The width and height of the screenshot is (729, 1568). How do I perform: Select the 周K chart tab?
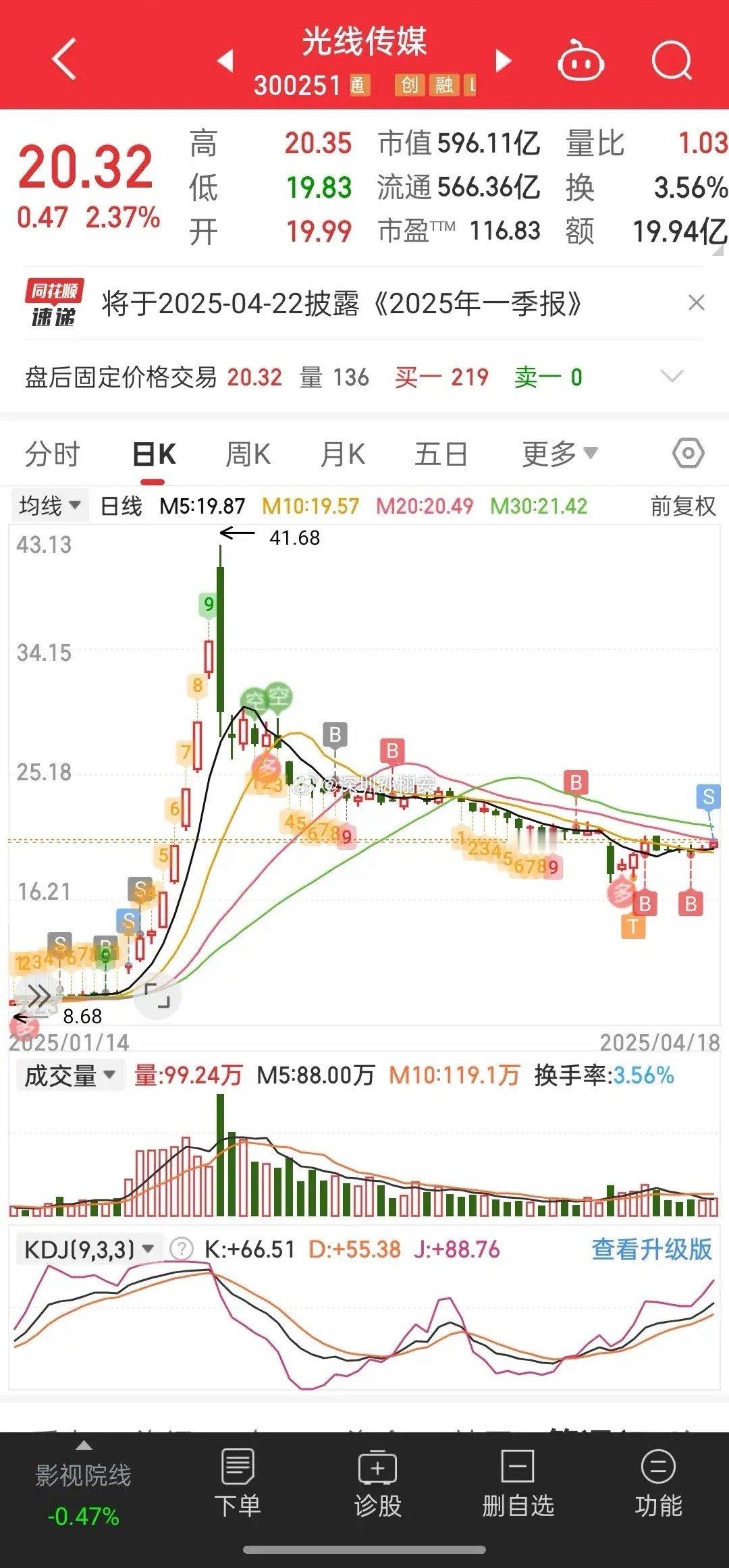pos(248,454)
